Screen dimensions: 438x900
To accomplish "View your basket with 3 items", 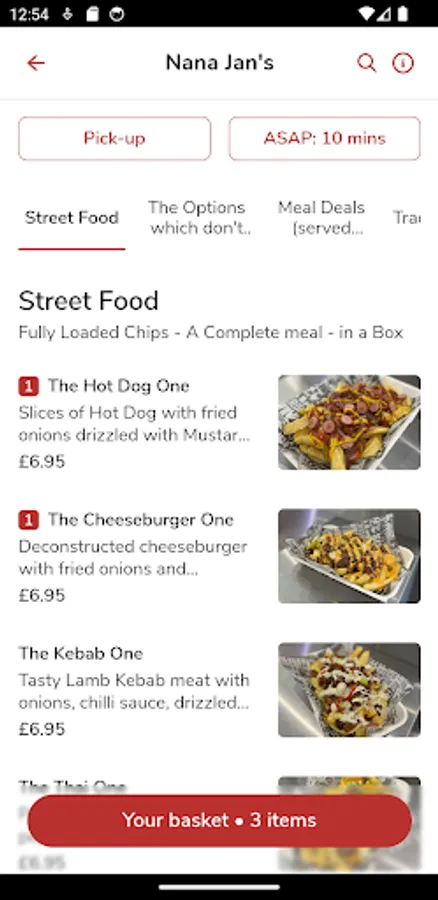I will [x=219, y=820].
